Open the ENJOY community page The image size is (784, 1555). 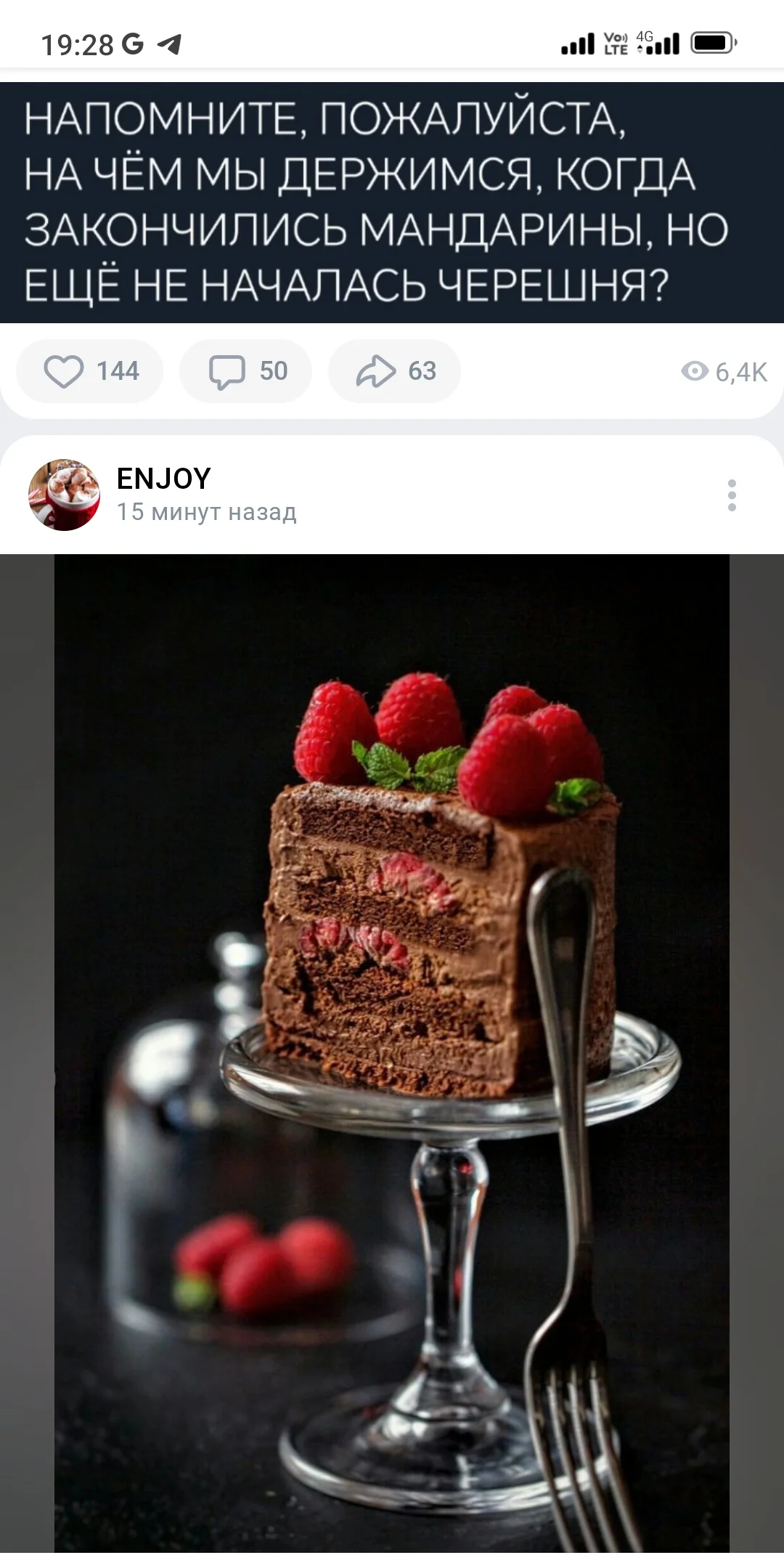point(163,478)
